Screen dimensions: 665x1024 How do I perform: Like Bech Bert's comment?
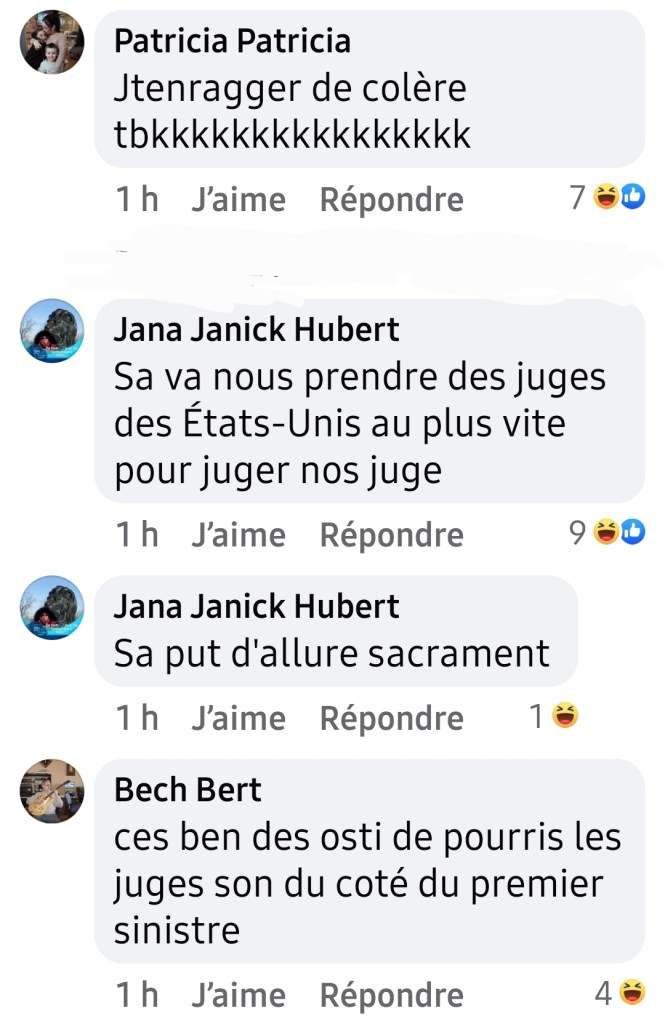click(238, 995)
